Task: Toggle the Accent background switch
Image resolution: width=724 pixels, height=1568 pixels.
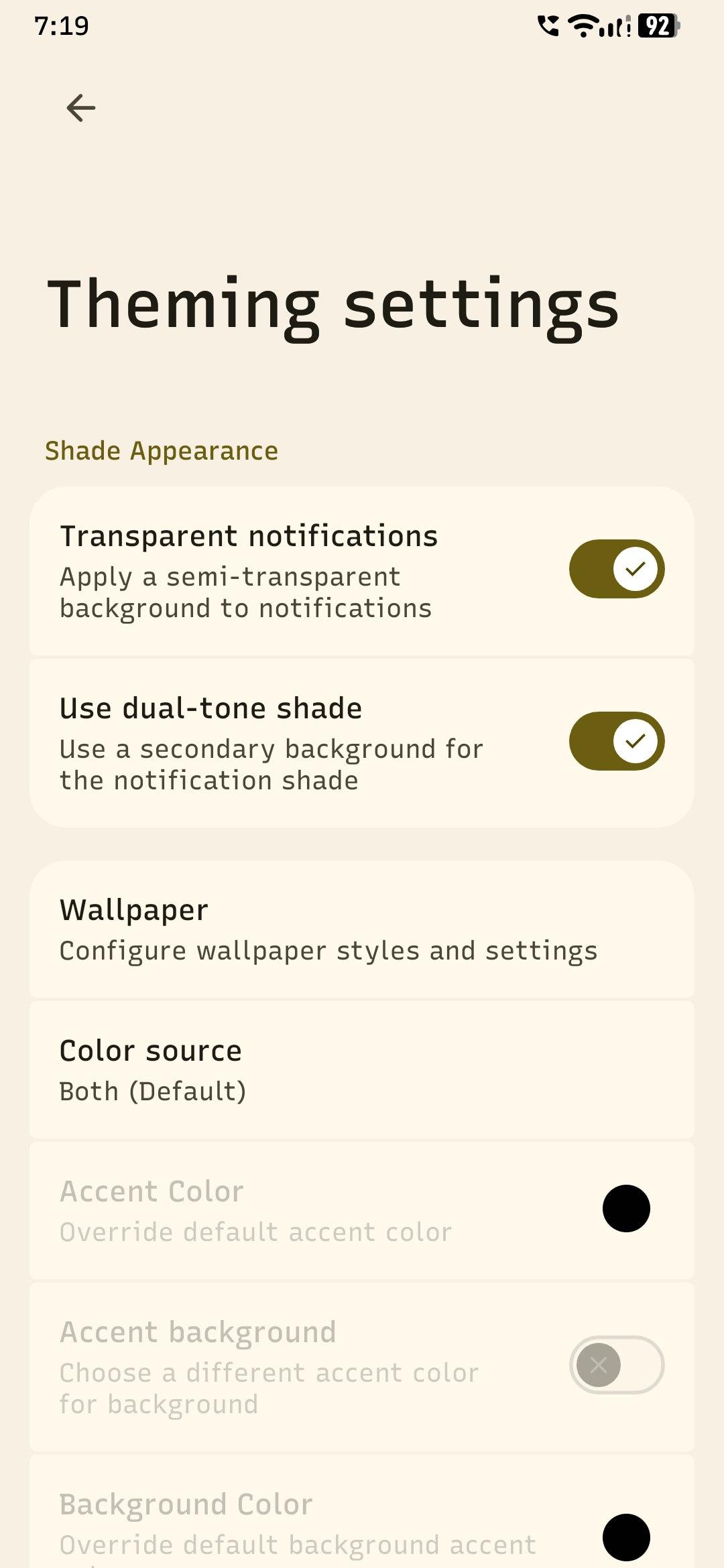Action: click(617, 1365)
